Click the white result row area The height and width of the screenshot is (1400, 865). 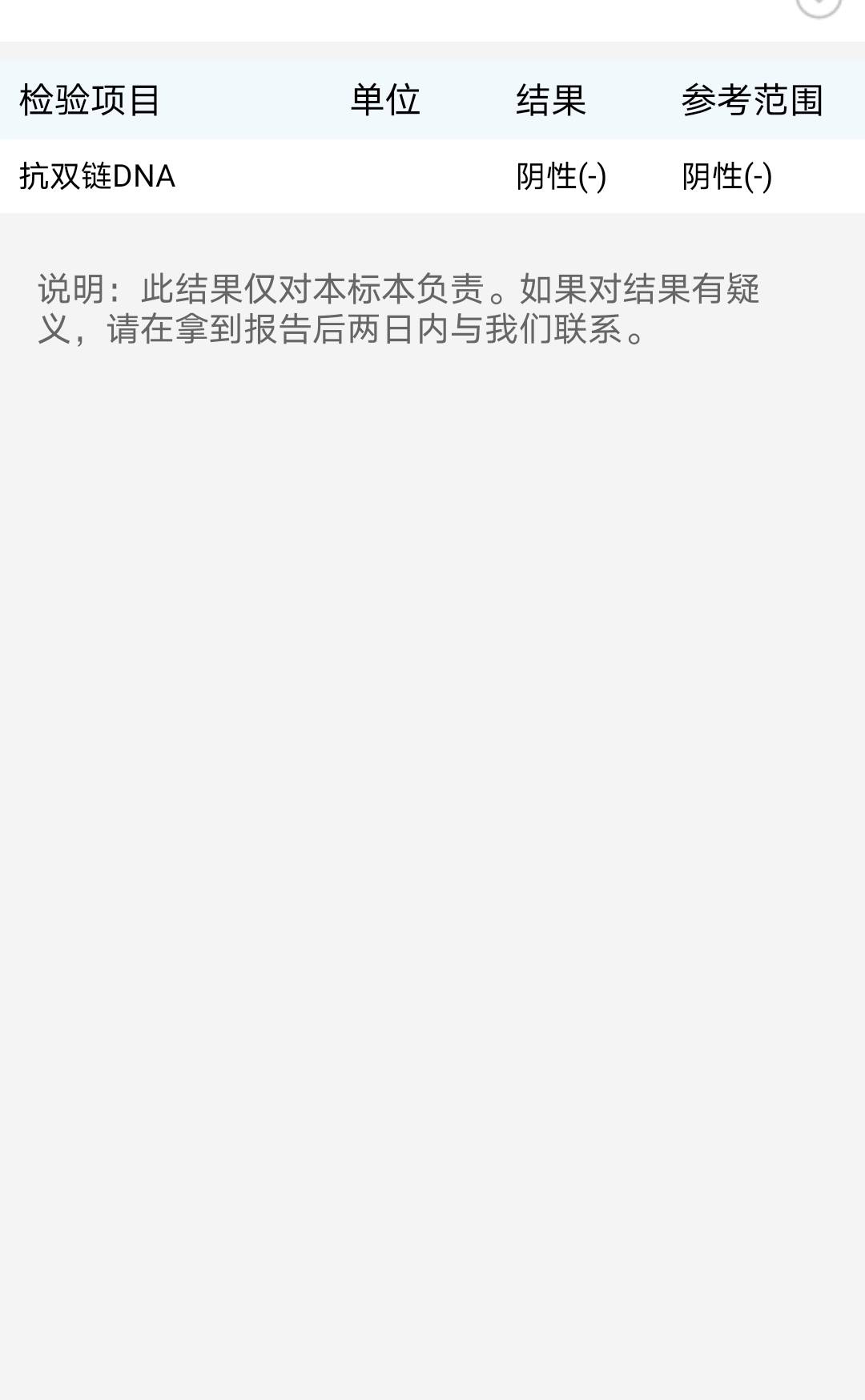[432, 178]
